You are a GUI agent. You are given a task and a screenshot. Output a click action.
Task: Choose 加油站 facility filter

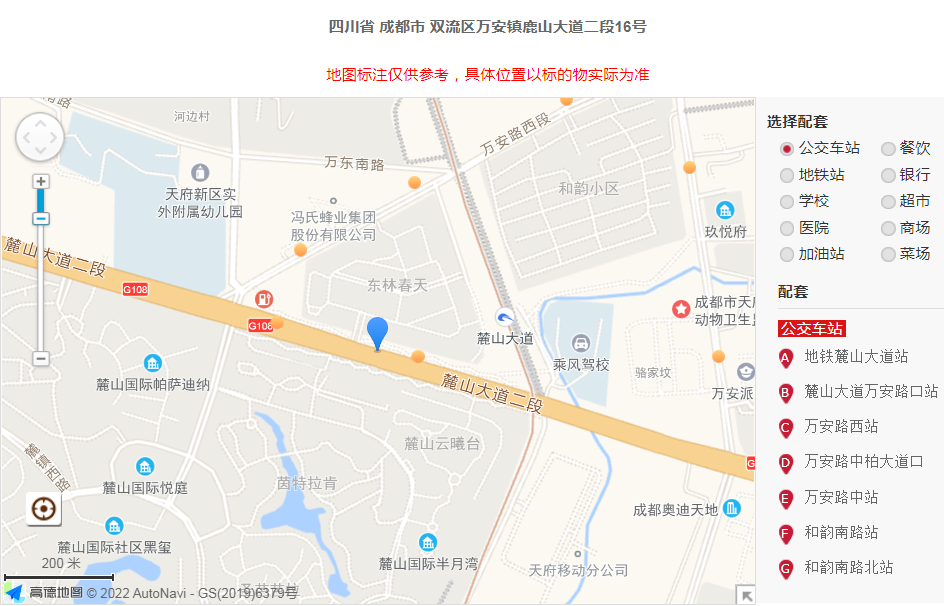coord(787,254)
